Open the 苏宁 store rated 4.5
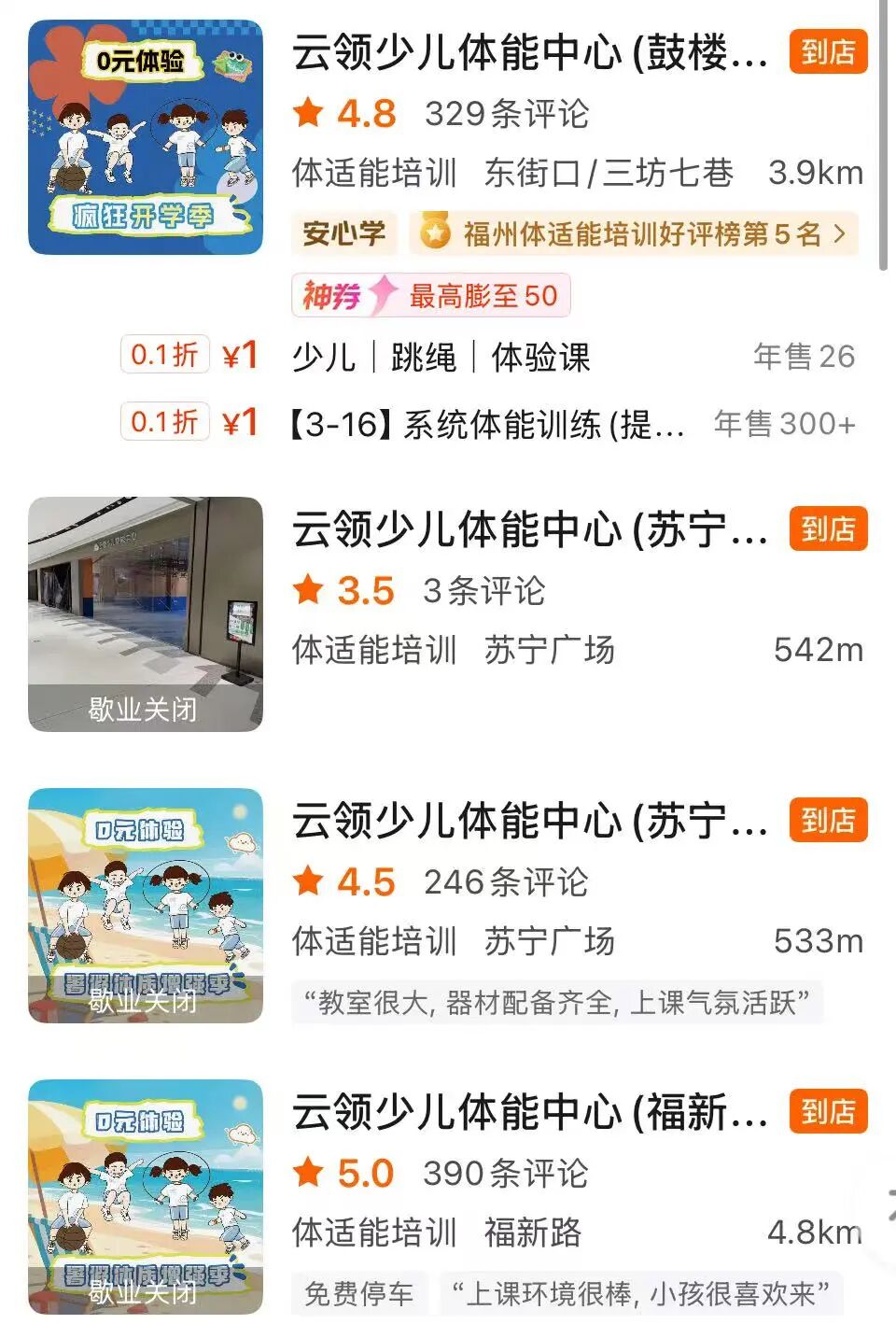 [529, 822]
